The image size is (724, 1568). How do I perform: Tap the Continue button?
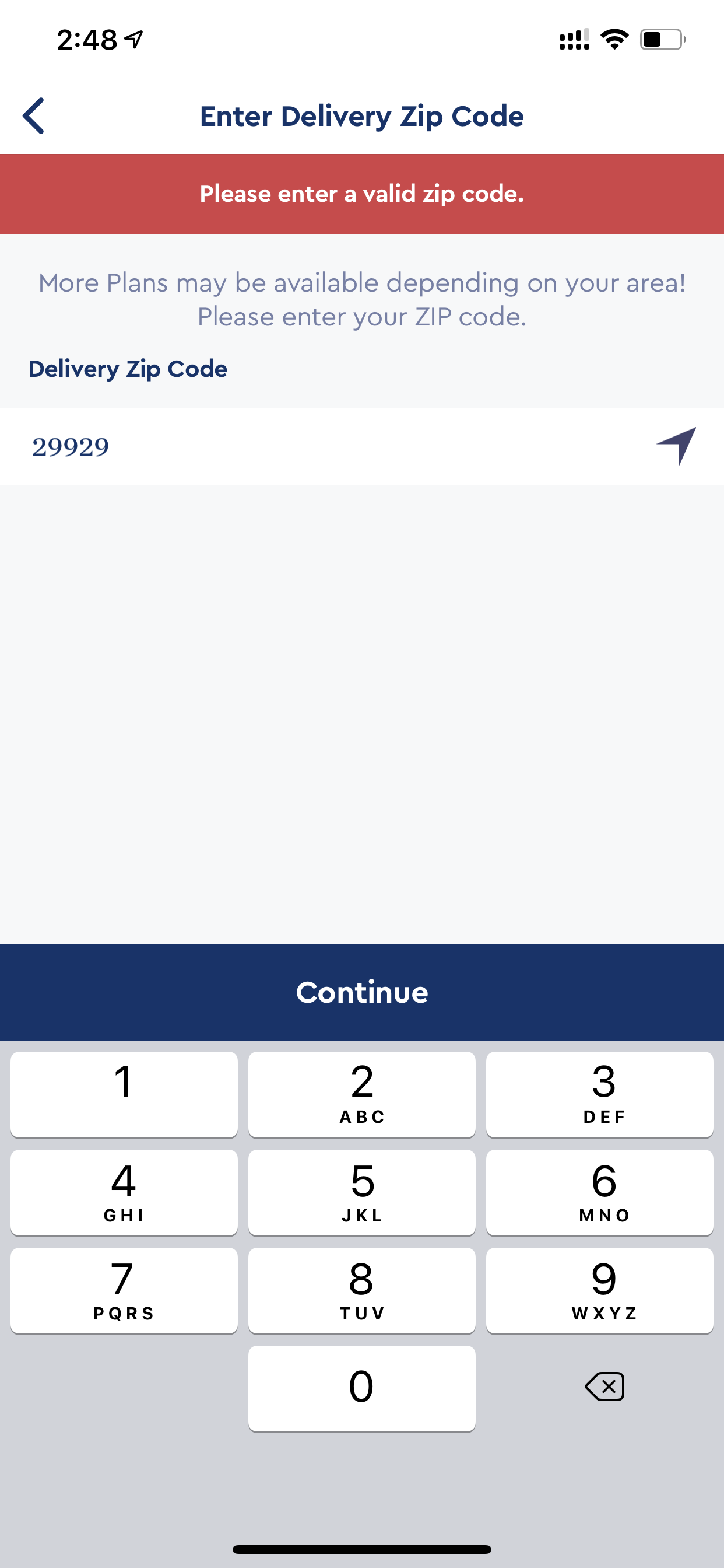[x=362, y=992]
